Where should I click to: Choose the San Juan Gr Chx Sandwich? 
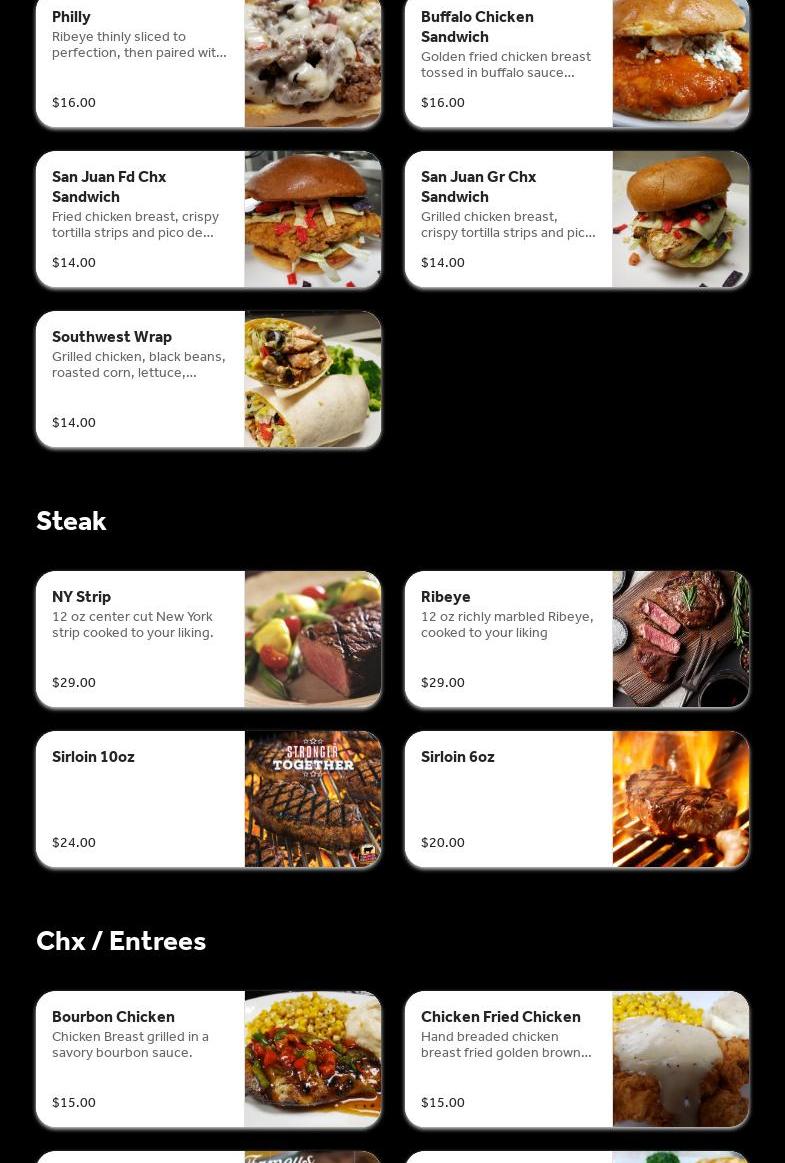tap(576, 219)
